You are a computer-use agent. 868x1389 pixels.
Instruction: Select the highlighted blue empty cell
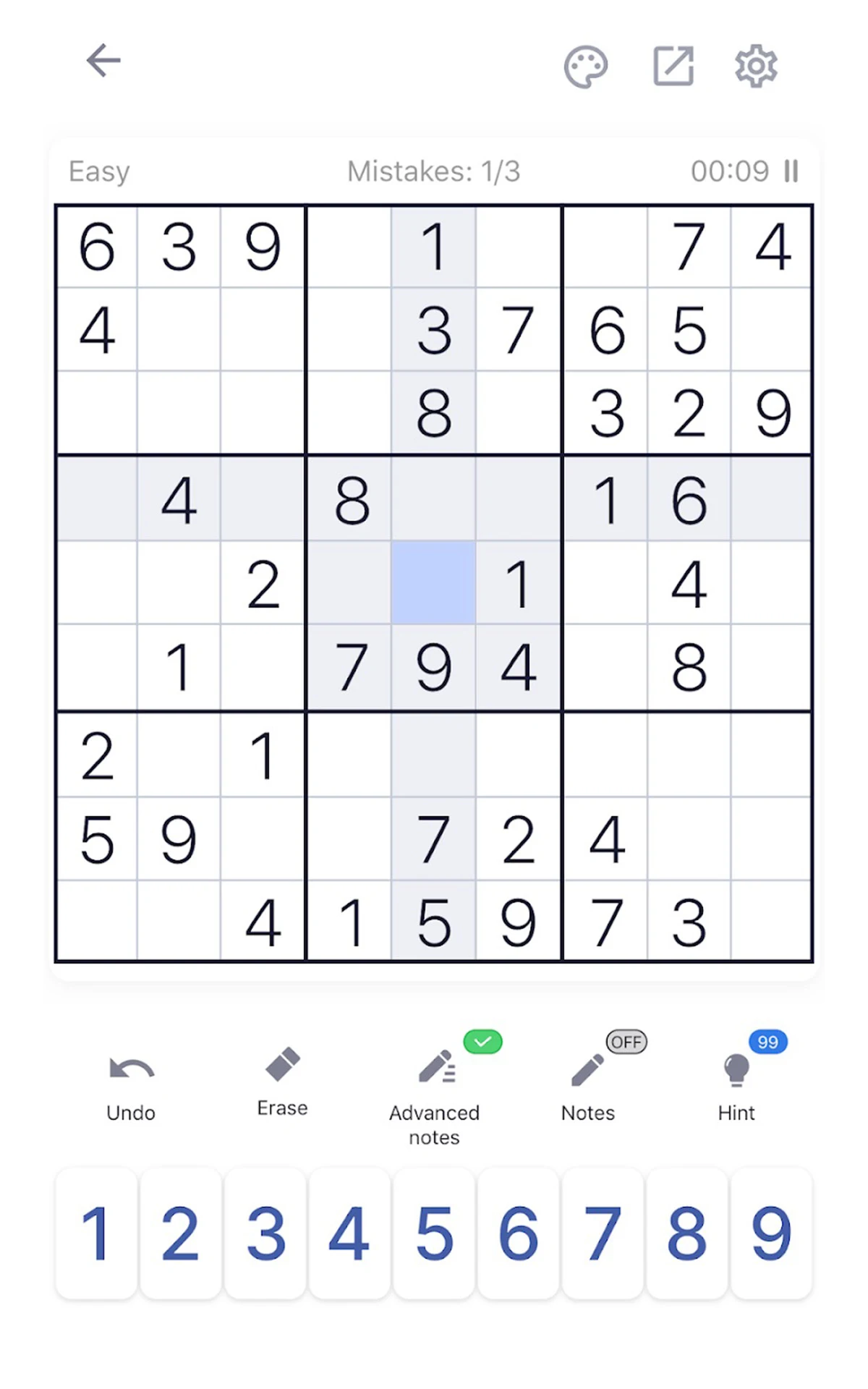[433, 582]
